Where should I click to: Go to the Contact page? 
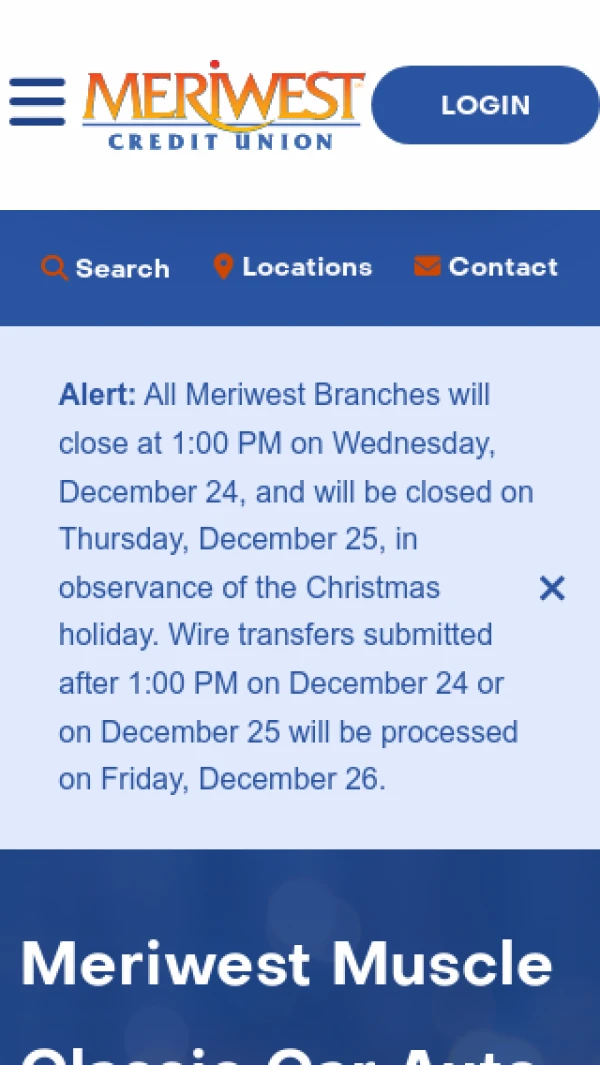(486, 267)
